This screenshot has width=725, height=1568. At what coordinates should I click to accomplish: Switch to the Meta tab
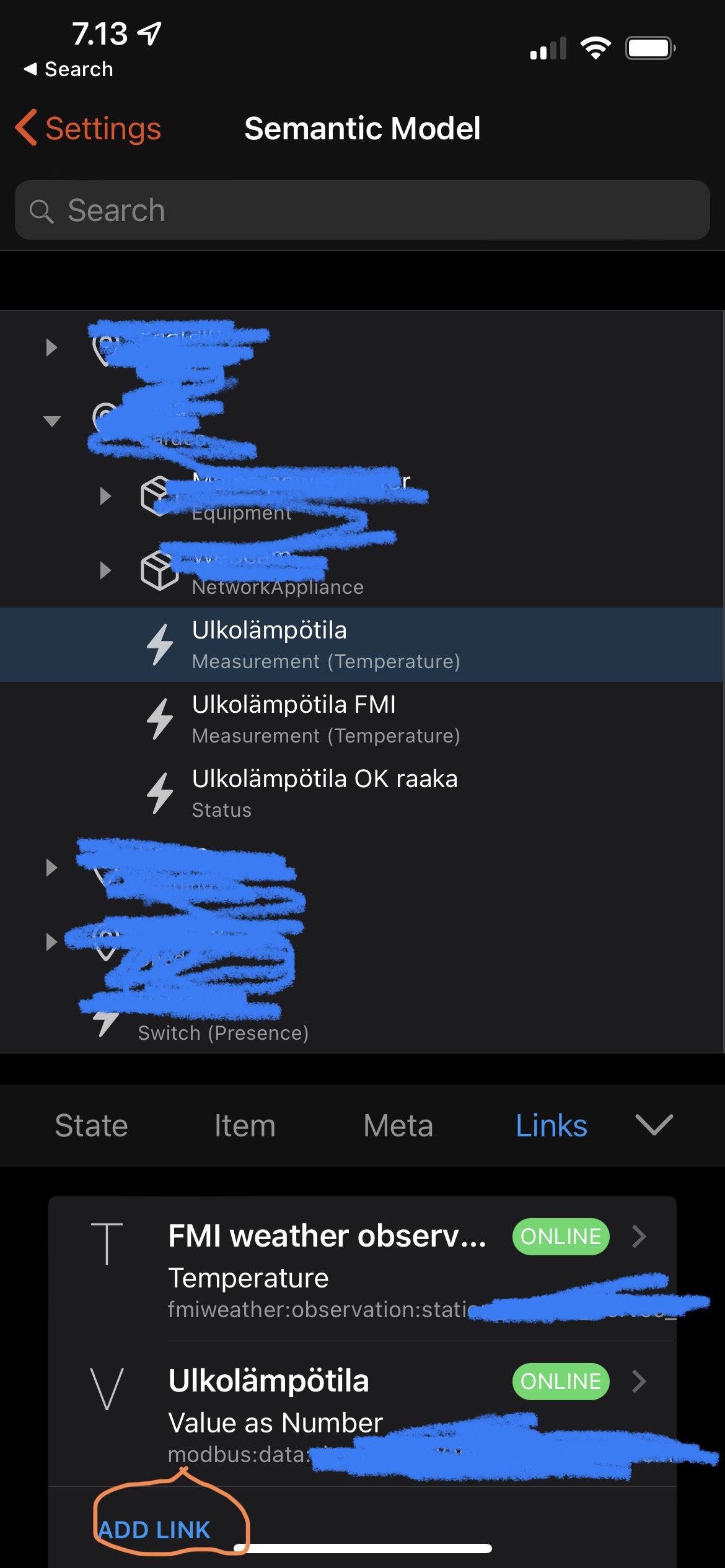tap(398, 1125)
